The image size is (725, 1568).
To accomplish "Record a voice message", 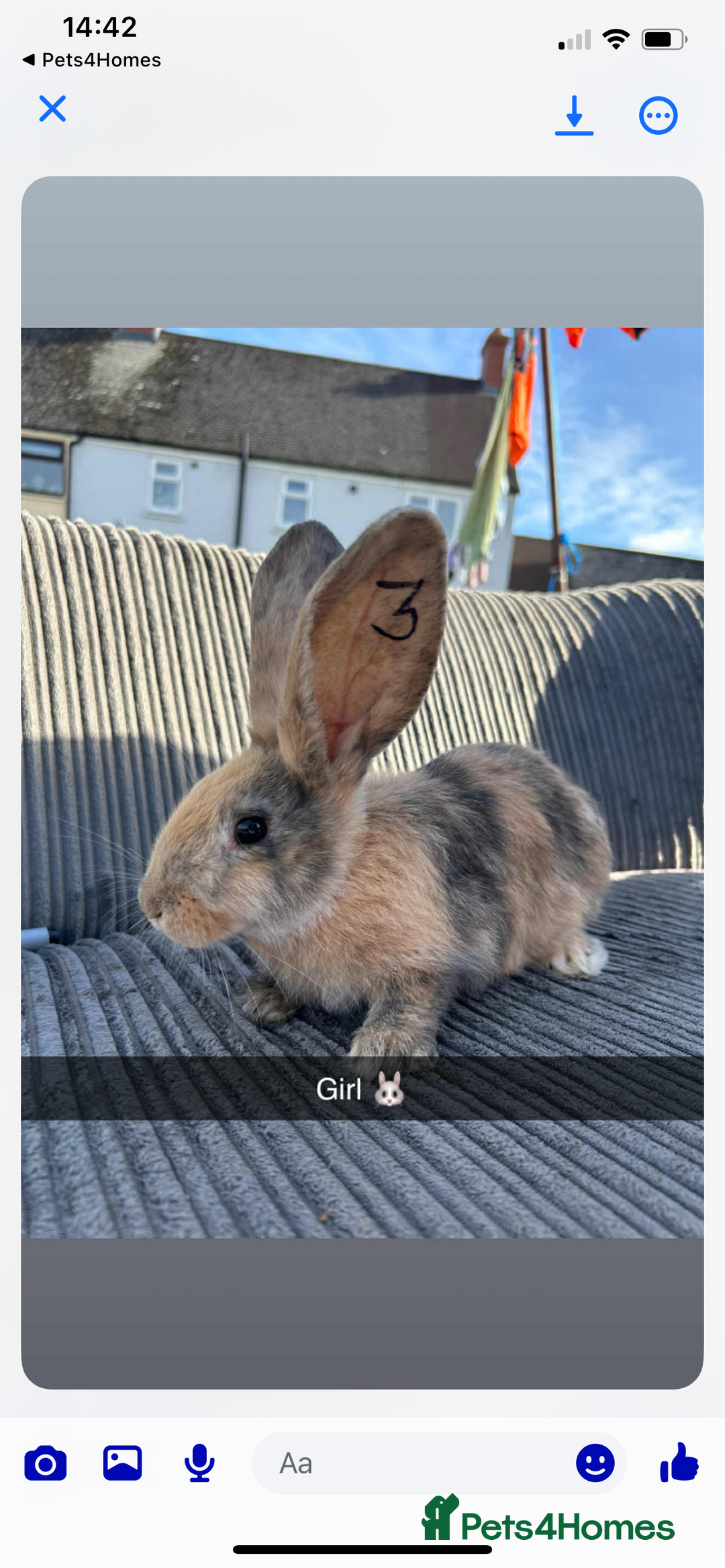I will pyautogui.click(x=199, y=1463).
